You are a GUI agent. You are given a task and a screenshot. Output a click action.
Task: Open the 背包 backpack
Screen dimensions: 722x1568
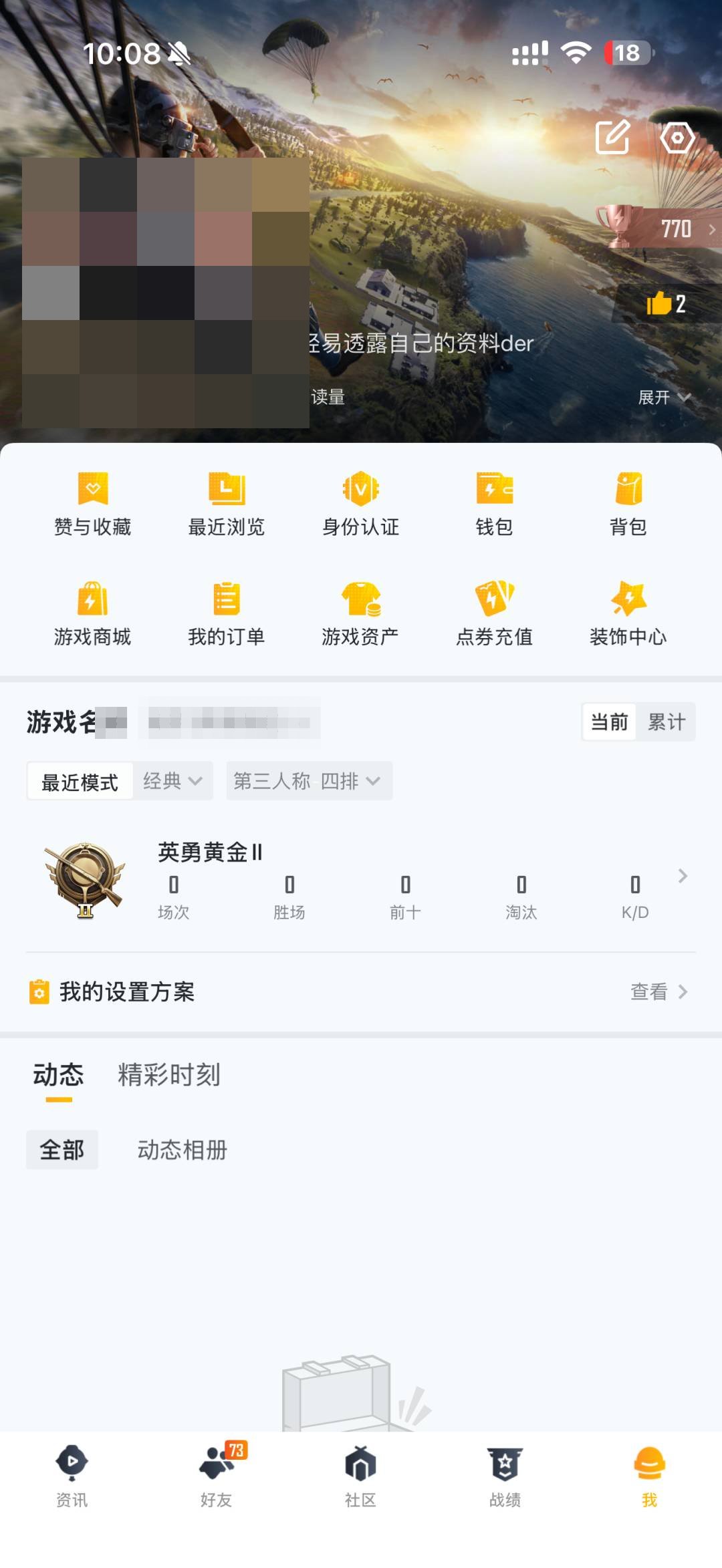click(627, 504)
